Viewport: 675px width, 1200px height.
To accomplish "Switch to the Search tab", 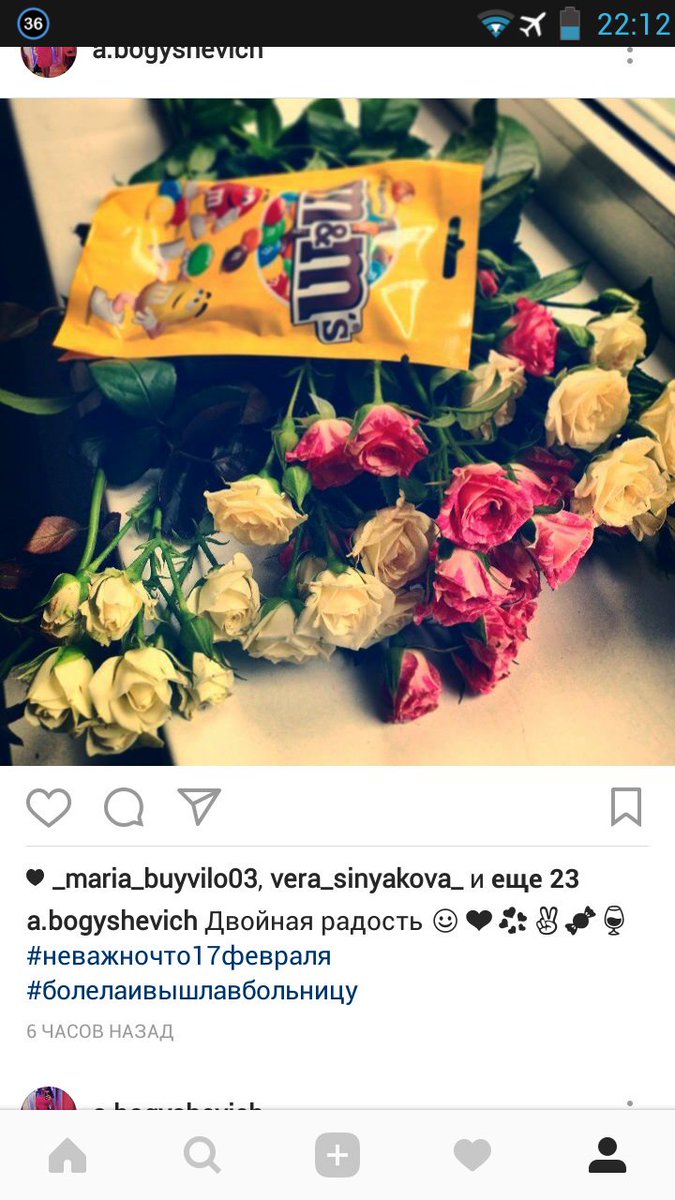I will pyautogui.click(x=202, y=1156).
